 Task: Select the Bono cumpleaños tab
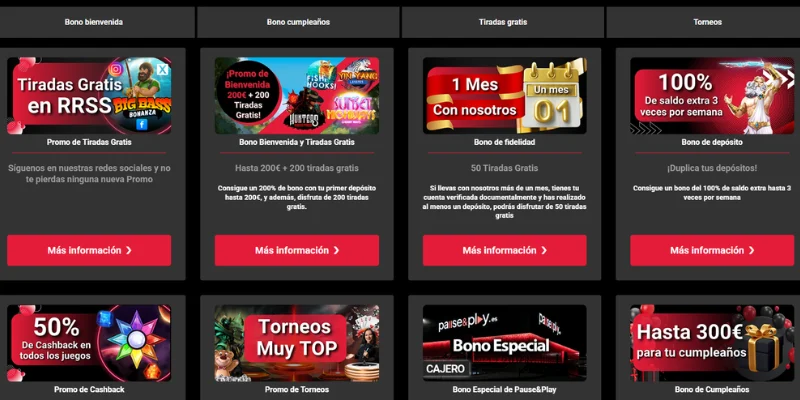[298, 21]
